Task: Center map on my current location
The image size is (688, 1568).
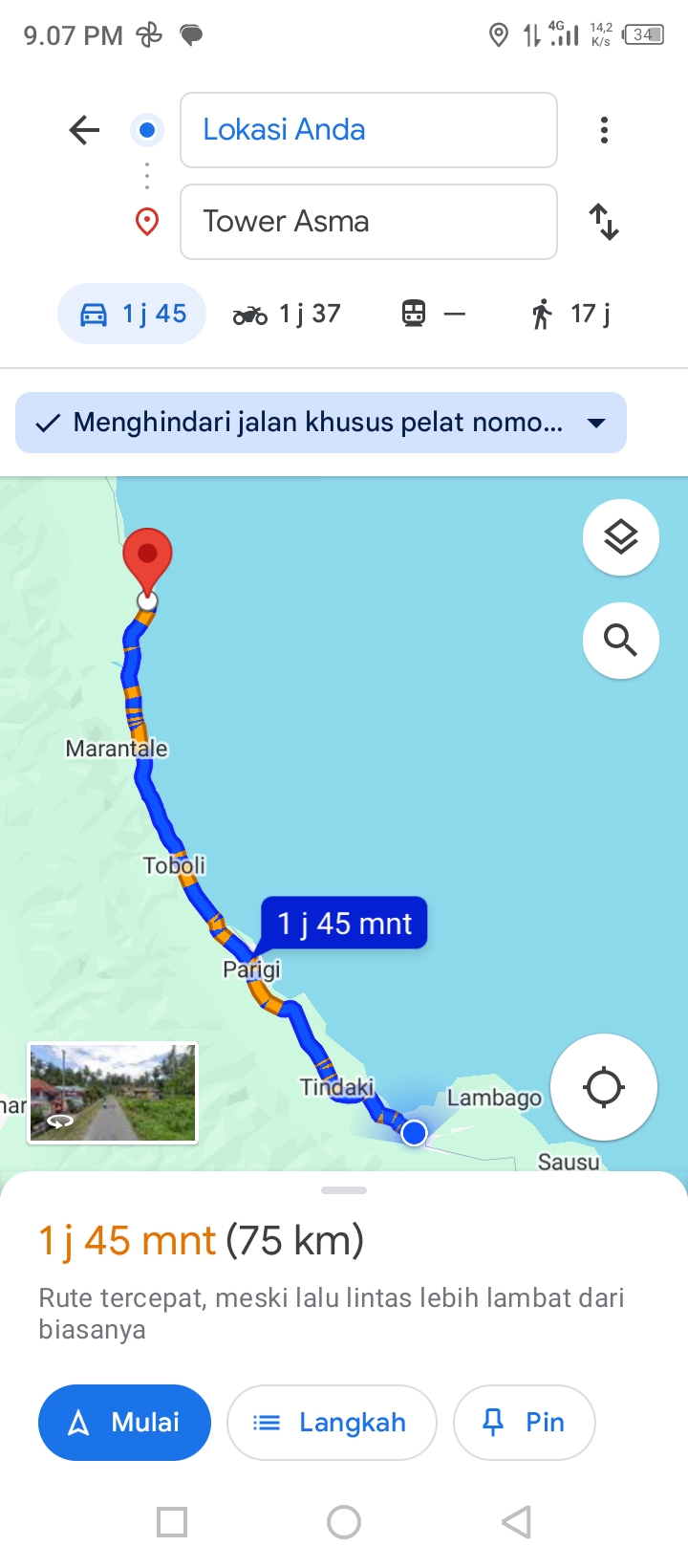Action: 604,1087
